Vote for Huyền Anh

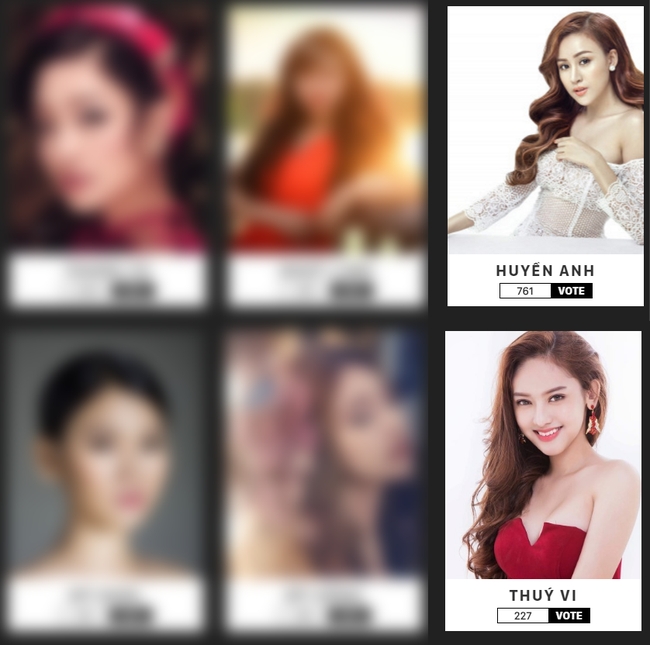[x=571, y=291]
